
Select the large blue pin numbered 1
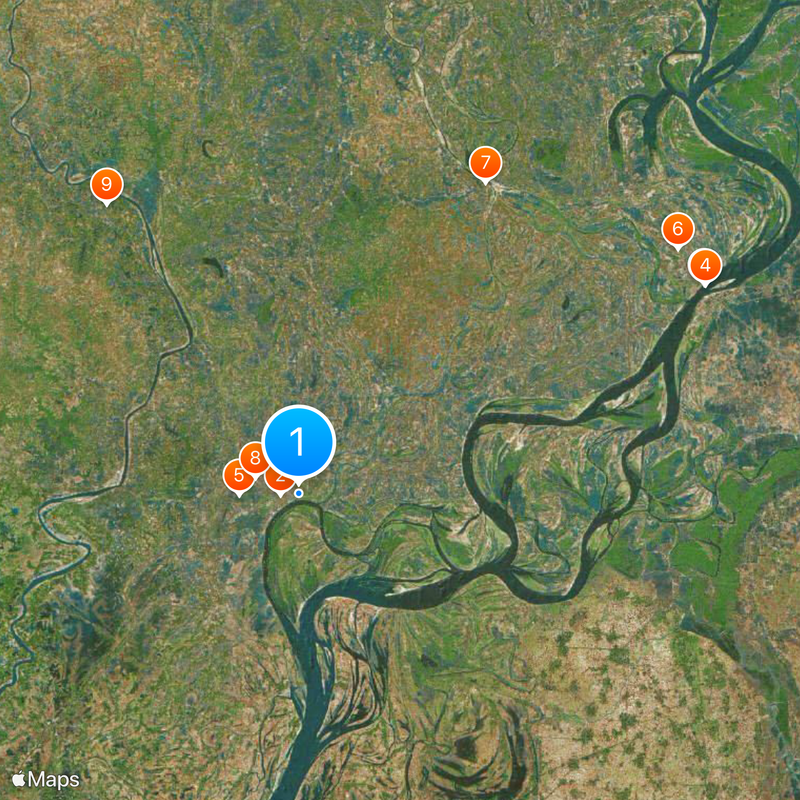(298, 441)
